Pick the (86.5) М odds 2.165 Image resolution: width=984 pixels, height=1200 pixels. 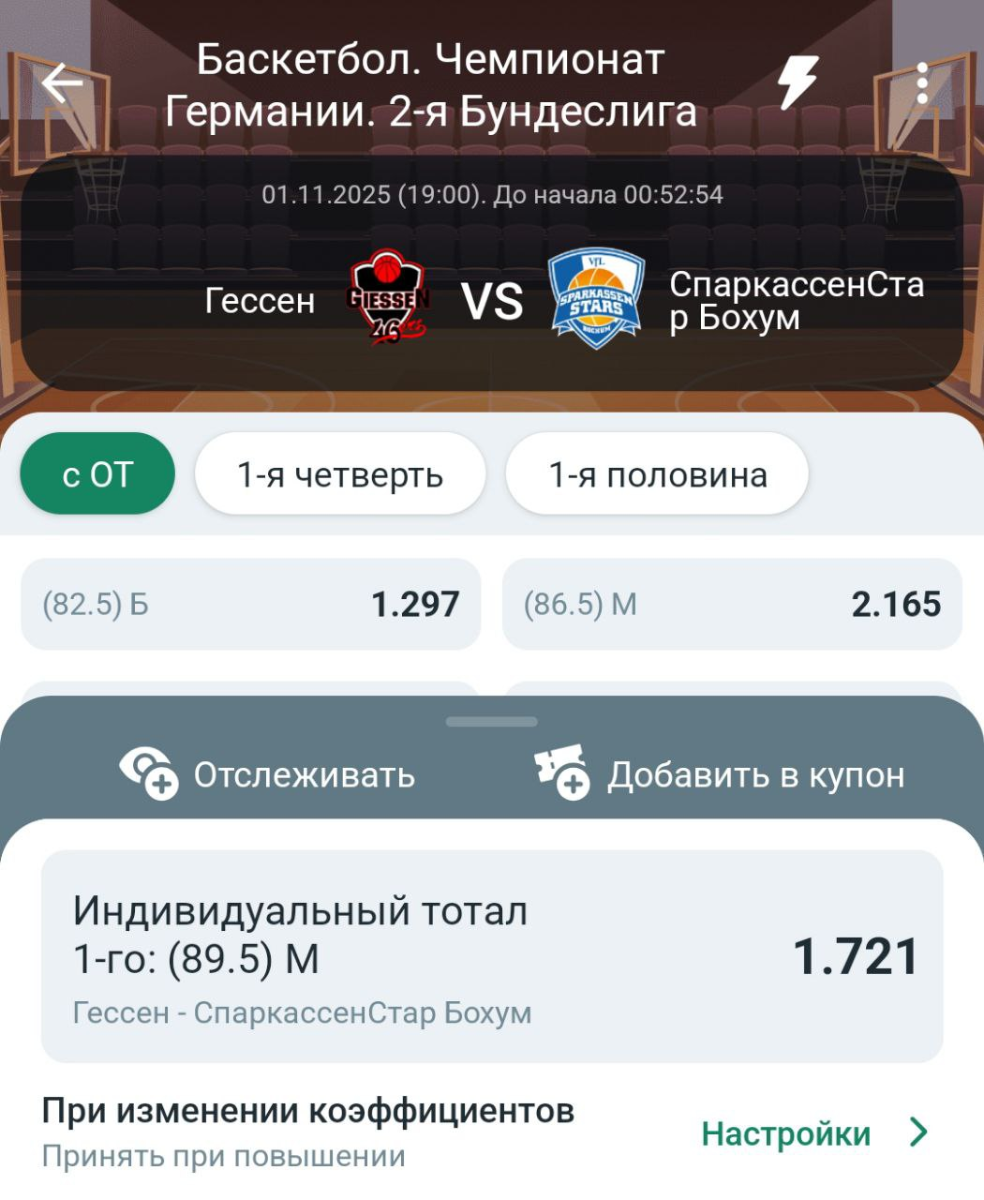click(732, 604)
